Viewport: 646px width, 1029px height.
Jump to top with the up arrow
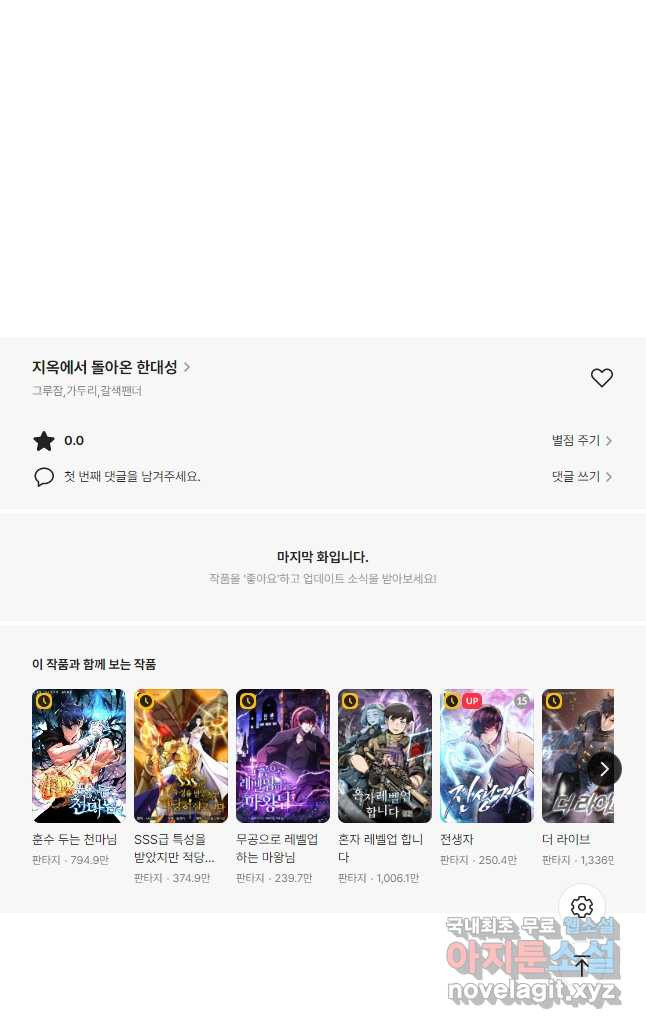tap(582, 966)
